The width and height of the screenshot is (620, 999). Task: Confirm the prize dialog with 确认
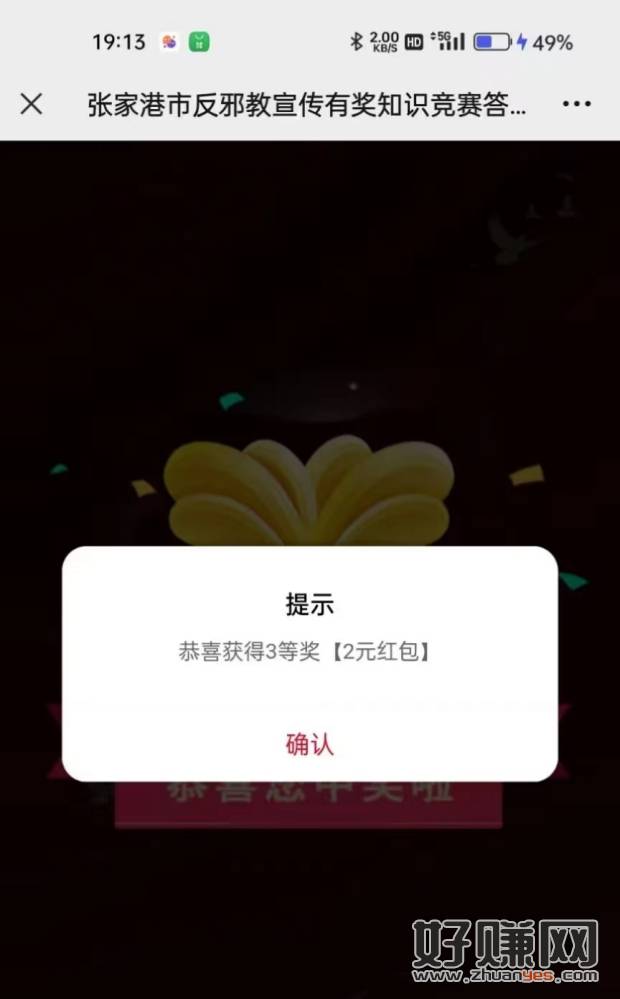click(309, 744)
